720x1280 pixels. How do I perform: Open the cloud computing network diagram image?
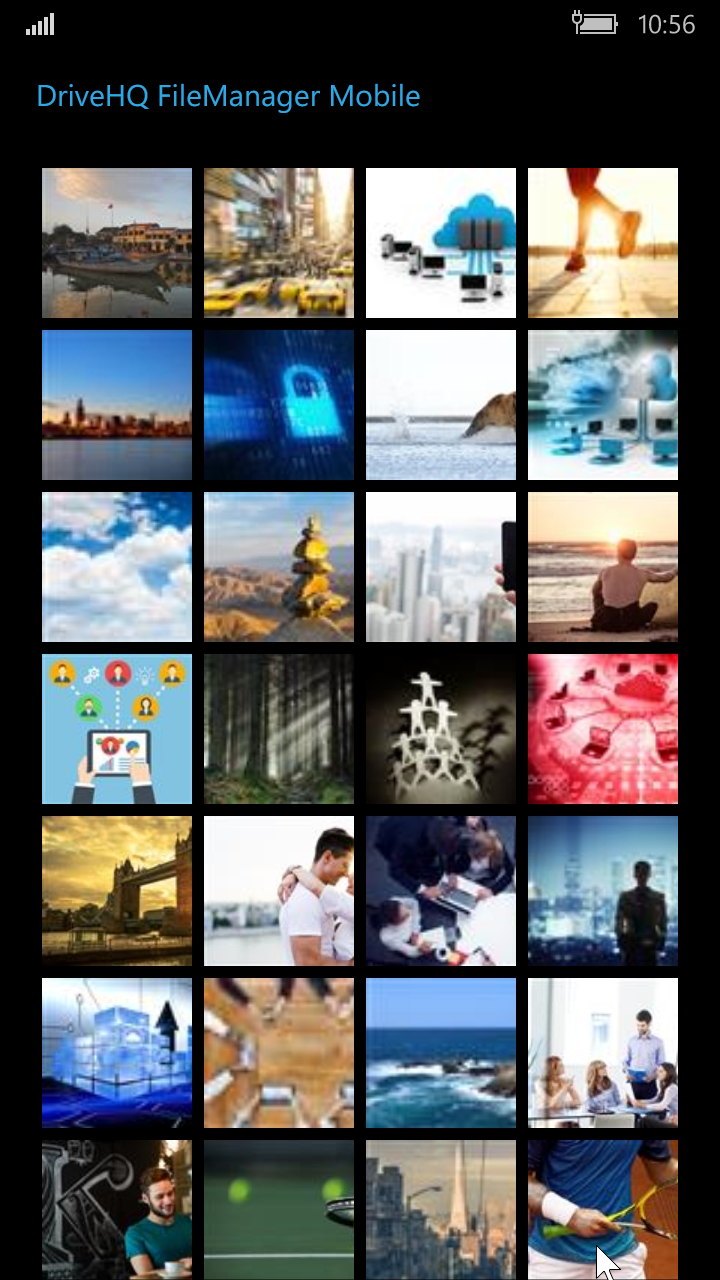[x=440, y=242]
